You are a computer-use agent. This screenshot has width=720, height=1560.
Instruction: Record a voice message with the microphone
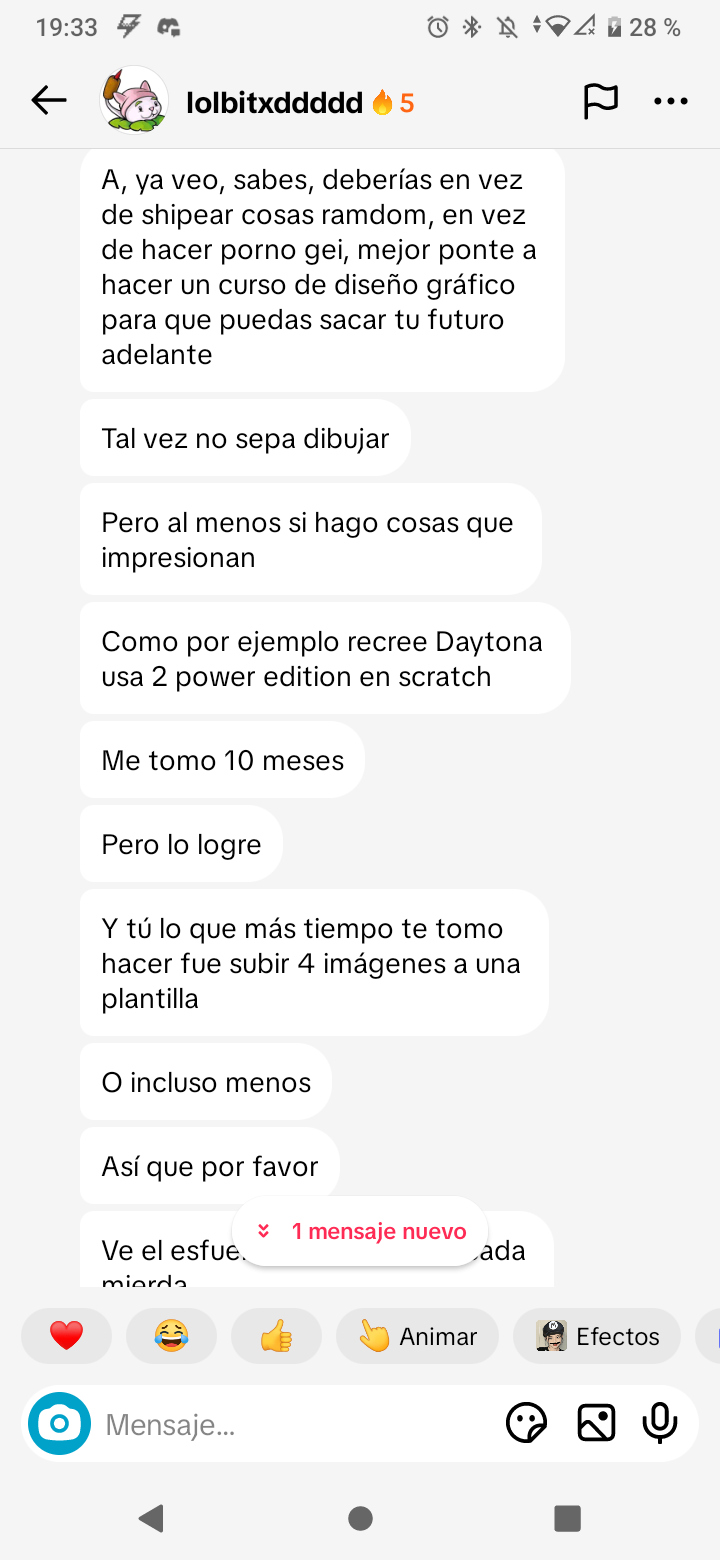point(660,1423)
